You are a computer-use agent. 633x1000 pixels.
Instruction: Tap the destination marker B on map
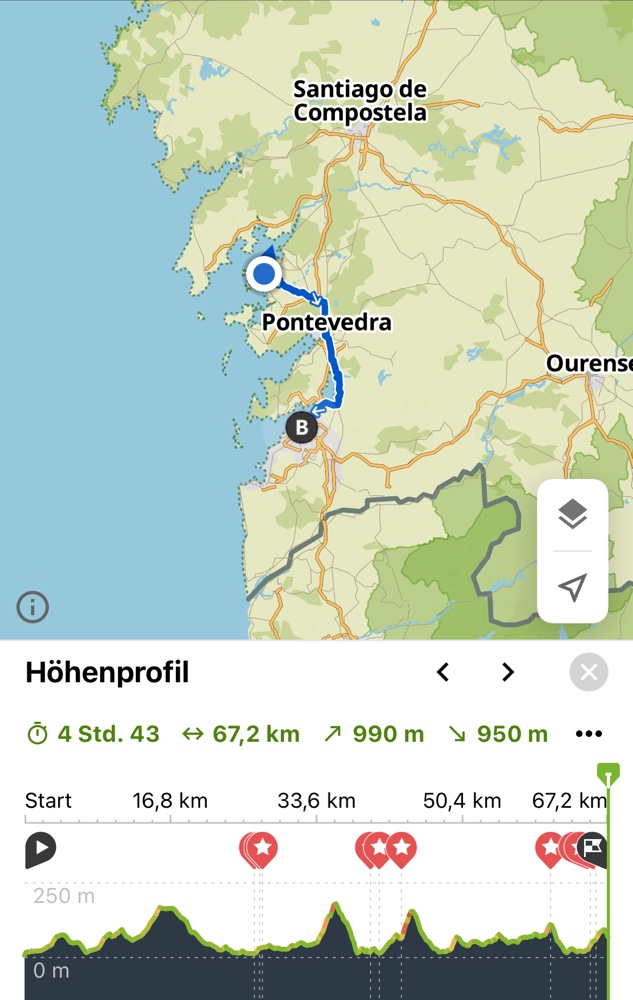(300, 428)
